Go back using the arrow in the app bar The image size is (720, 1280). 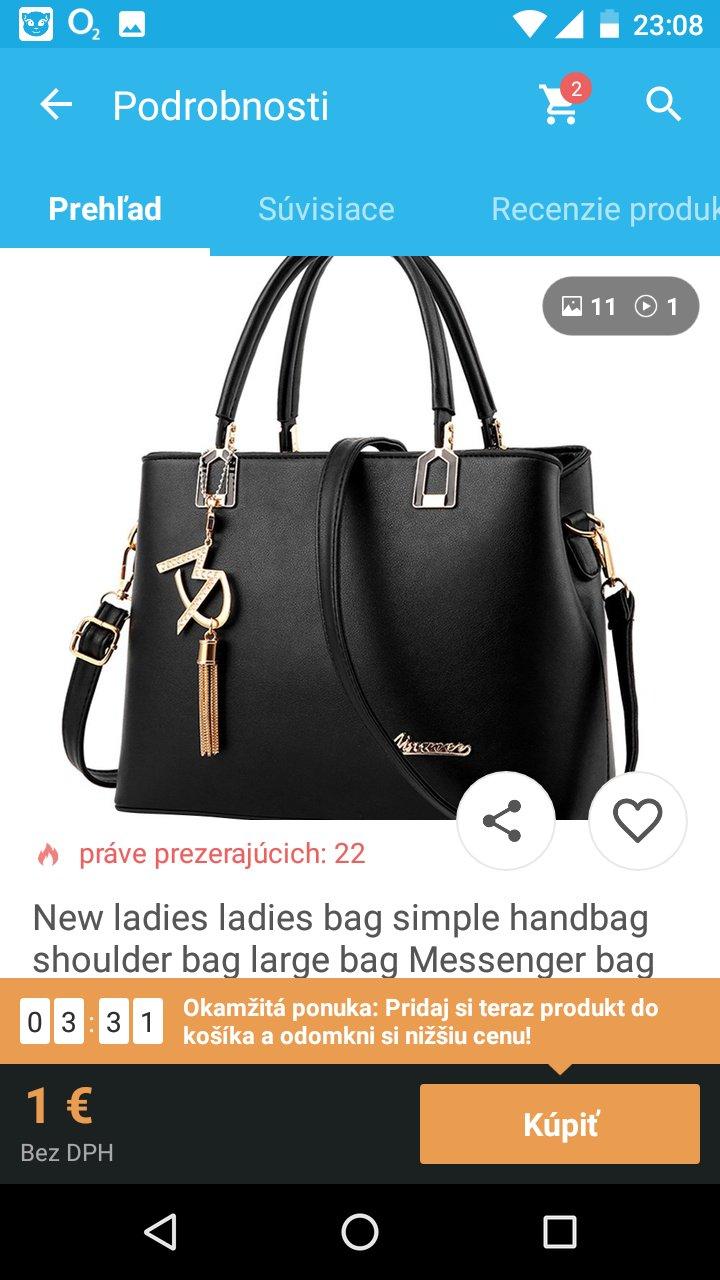56,105
